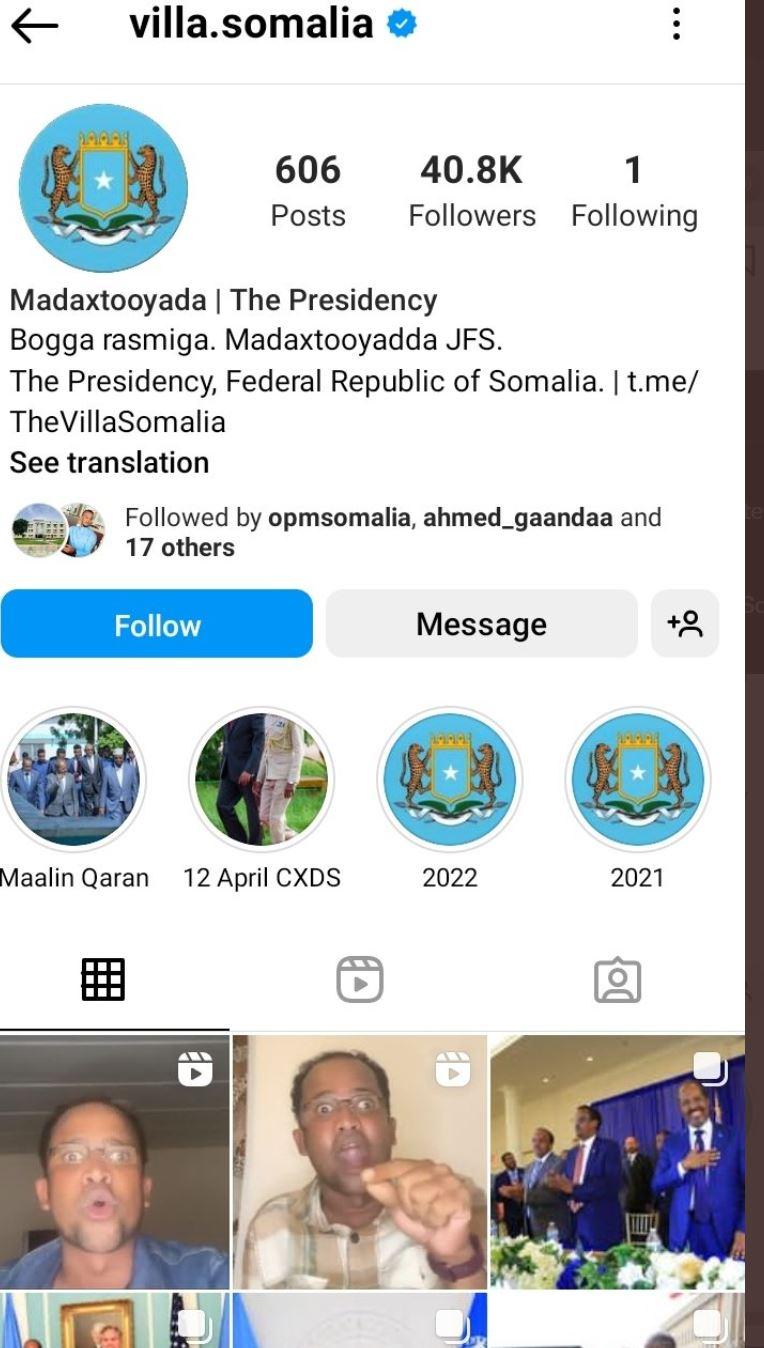Viewport: 764px width, 1348px height.
Task: Switch to the tagged posts tab
Action: click(x=617, y=979)
